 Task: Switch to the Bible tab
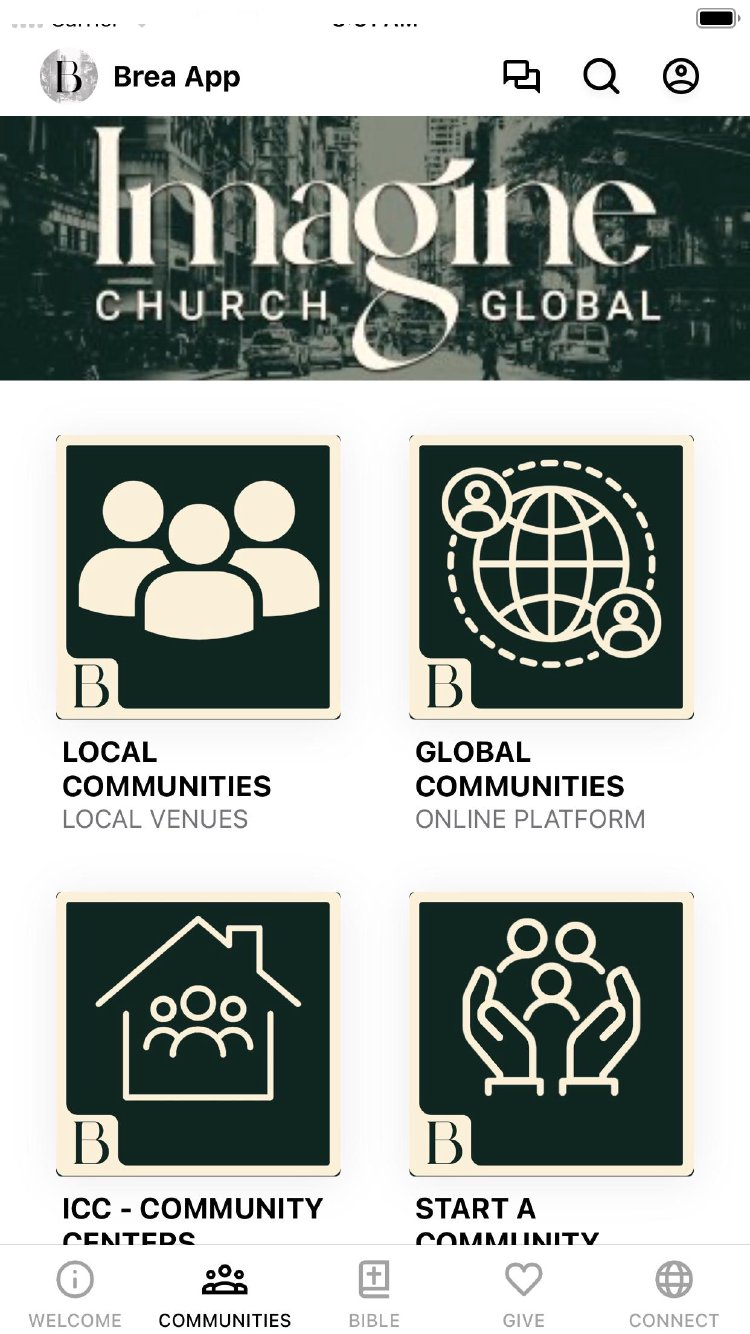click(x=374, y=1293)
